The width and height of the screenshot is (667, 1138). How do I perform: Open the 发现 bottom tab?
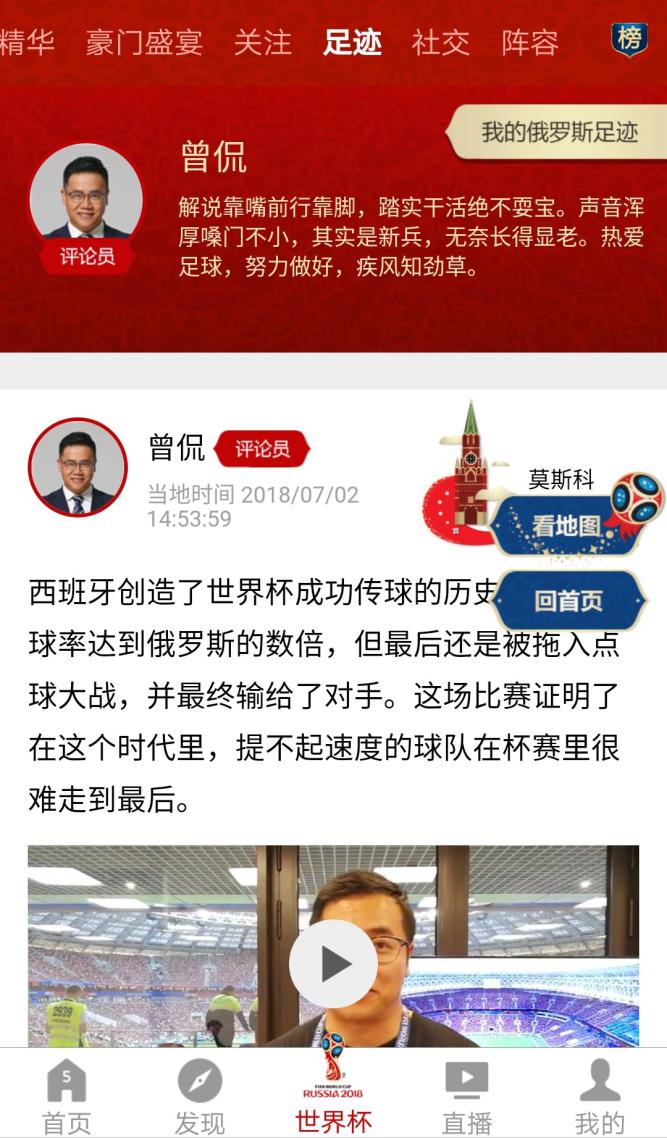199,1097
